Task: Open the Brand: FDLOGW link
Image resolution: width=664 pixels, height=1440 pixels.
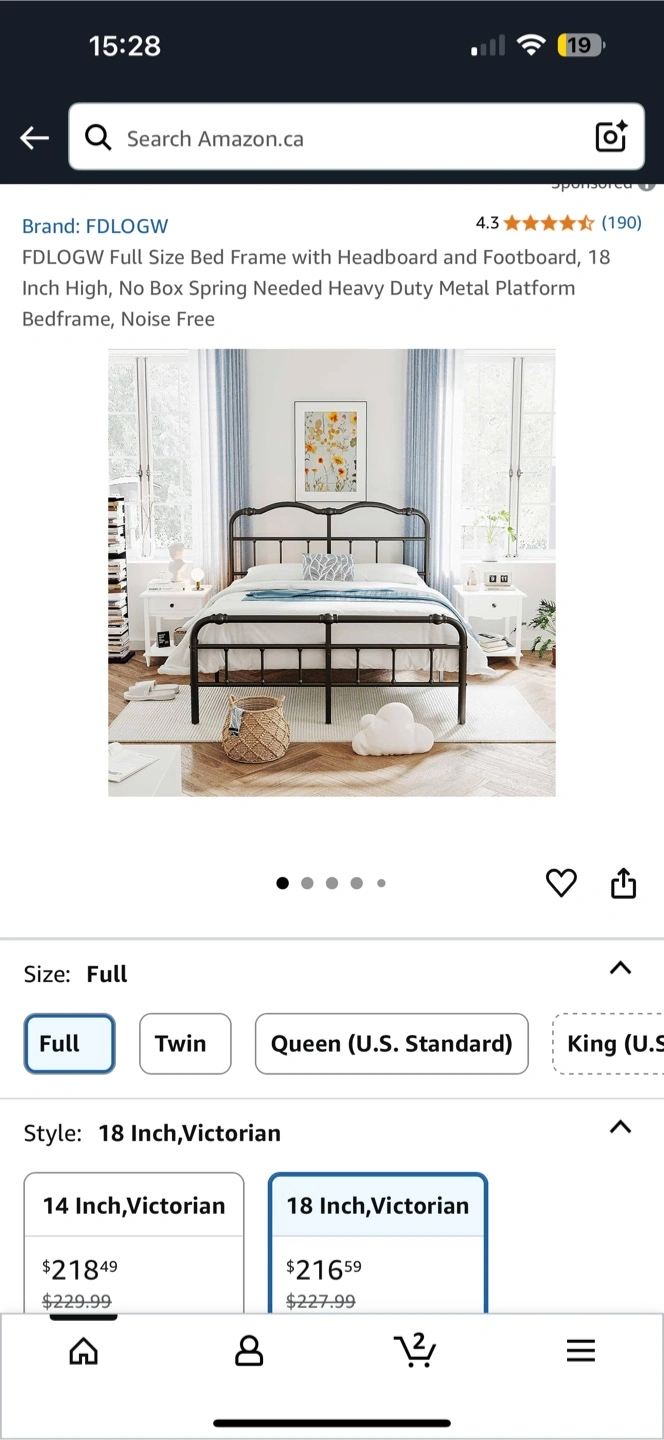Action: (x=95, y=226)
